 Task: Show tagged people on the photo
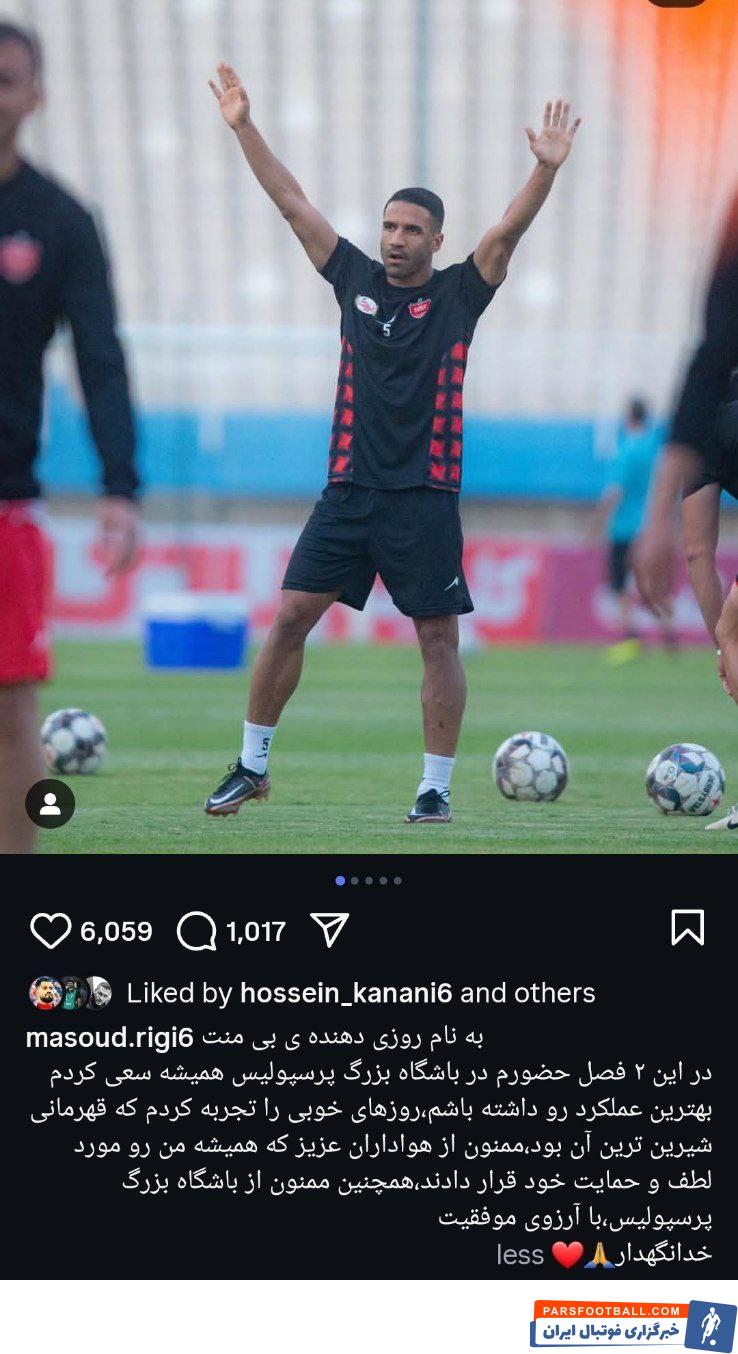[50, 804]
